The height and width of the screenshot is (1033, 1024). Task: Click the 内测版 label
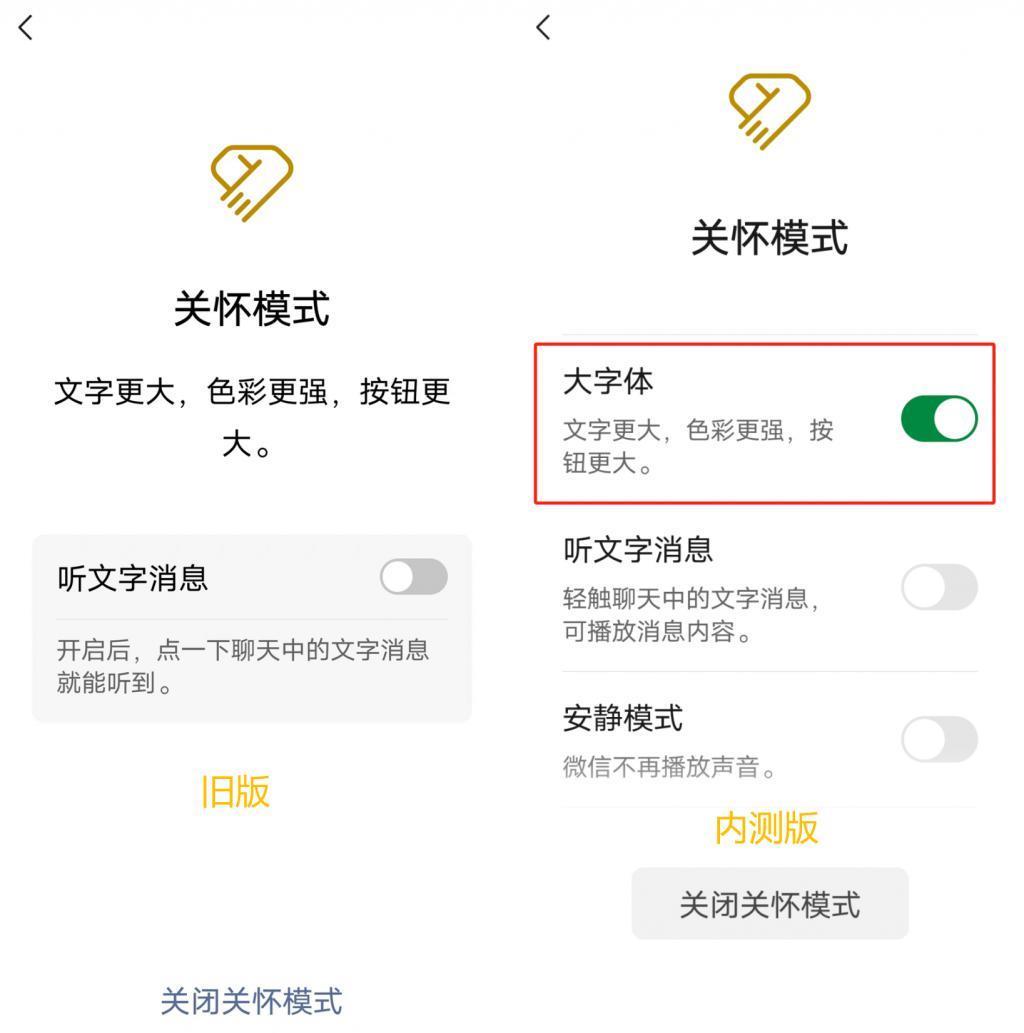(768, 829)
